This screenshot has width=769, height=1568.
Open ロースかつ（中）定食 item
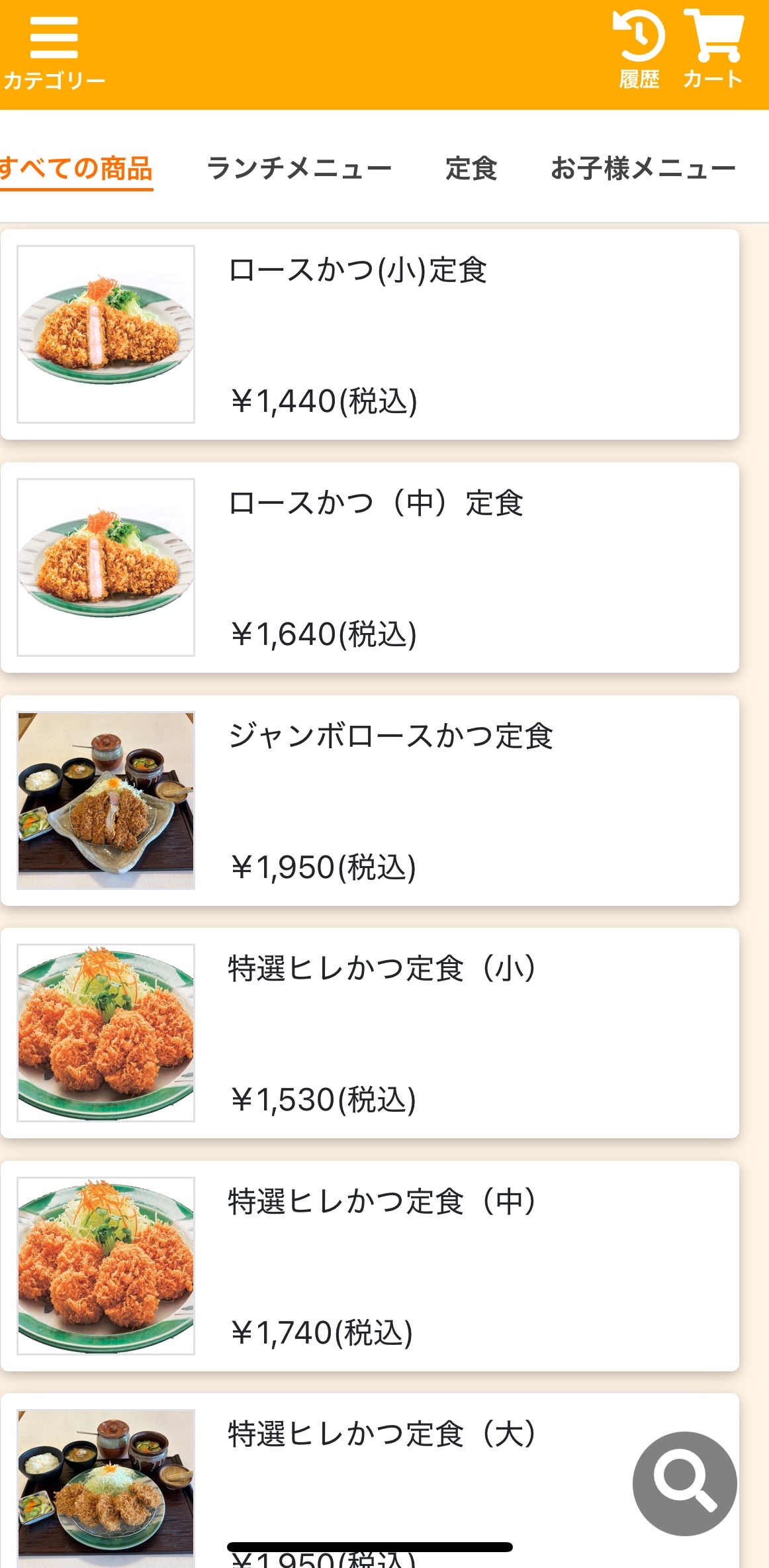pyautogui.click(x=369, y=567)
